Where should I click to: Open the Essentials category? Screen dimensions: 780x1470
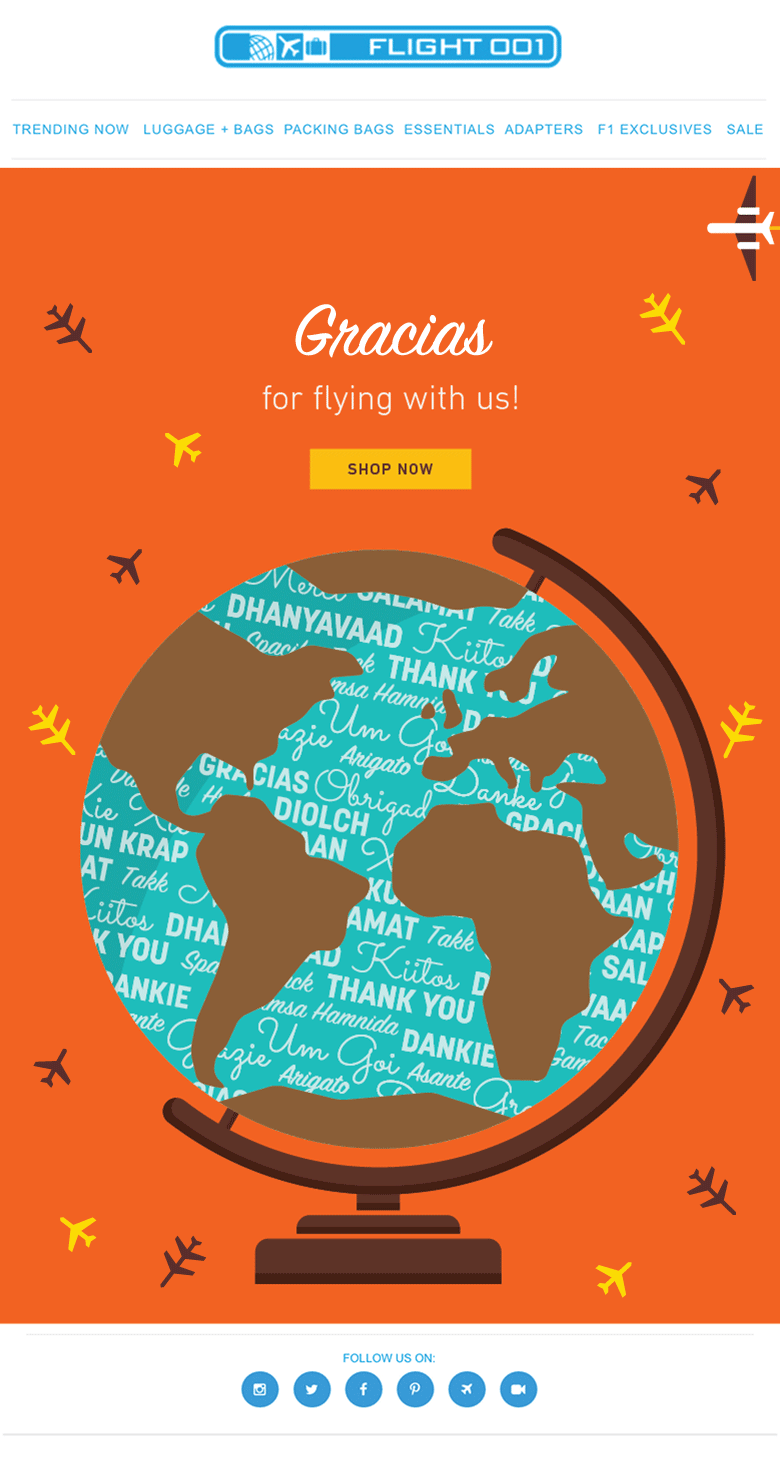click(x=449, y=129)
